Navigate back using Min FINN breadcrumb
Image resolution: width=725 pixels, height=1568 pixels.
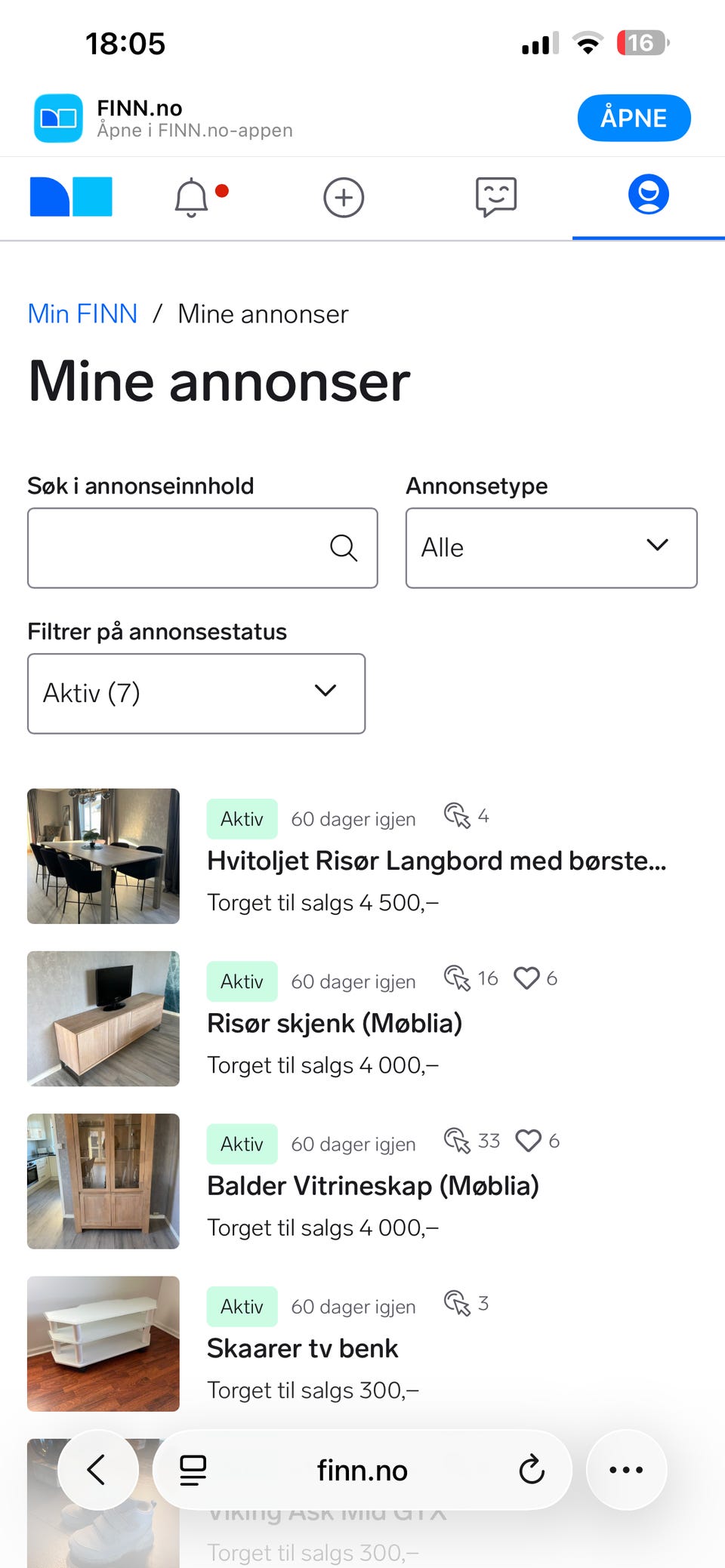[82, 313]
